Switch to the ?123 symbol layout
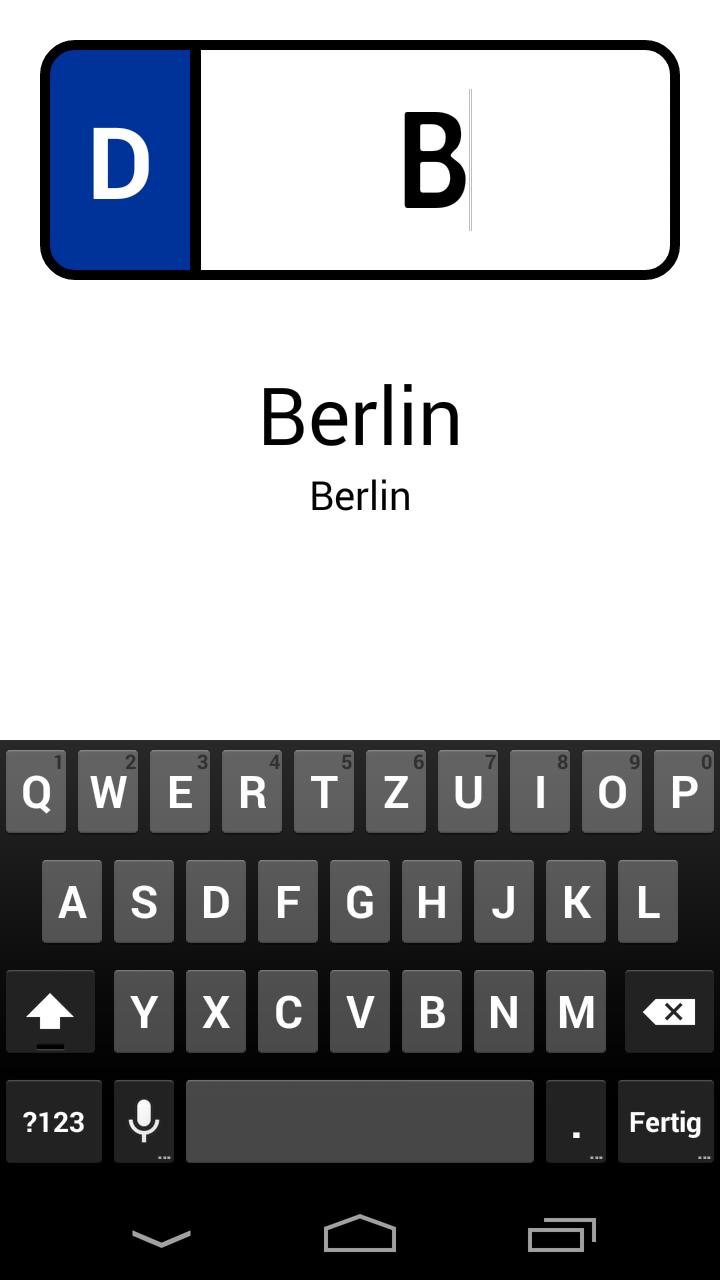Image resolution: width=720 pixels, height=1280 pixels. click(53, 1121)
